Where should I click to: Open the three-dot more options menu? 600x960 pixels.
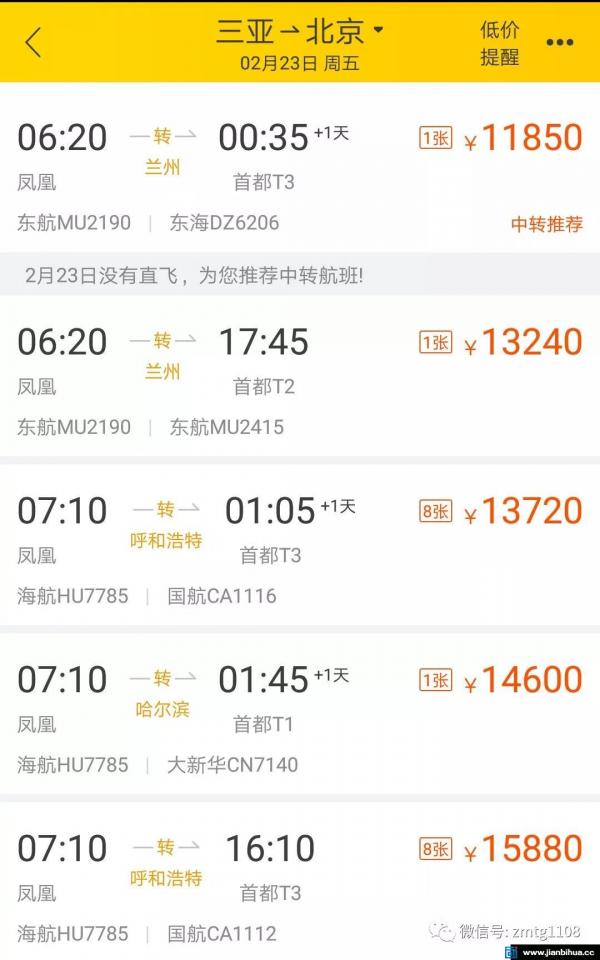(x=560, y=42)
